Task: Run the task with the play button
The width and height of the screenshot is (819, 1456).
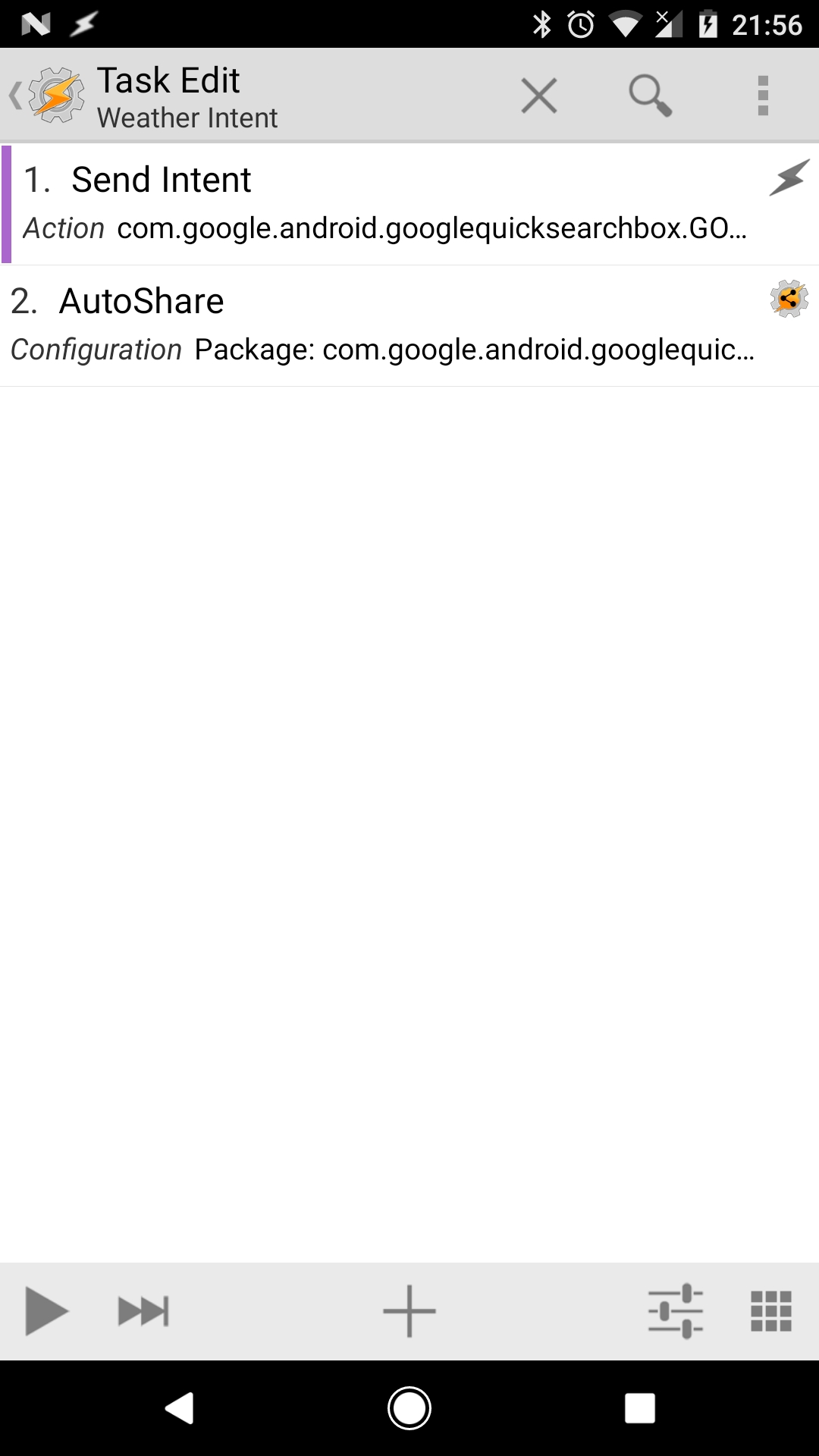Action: point(46,1310)
